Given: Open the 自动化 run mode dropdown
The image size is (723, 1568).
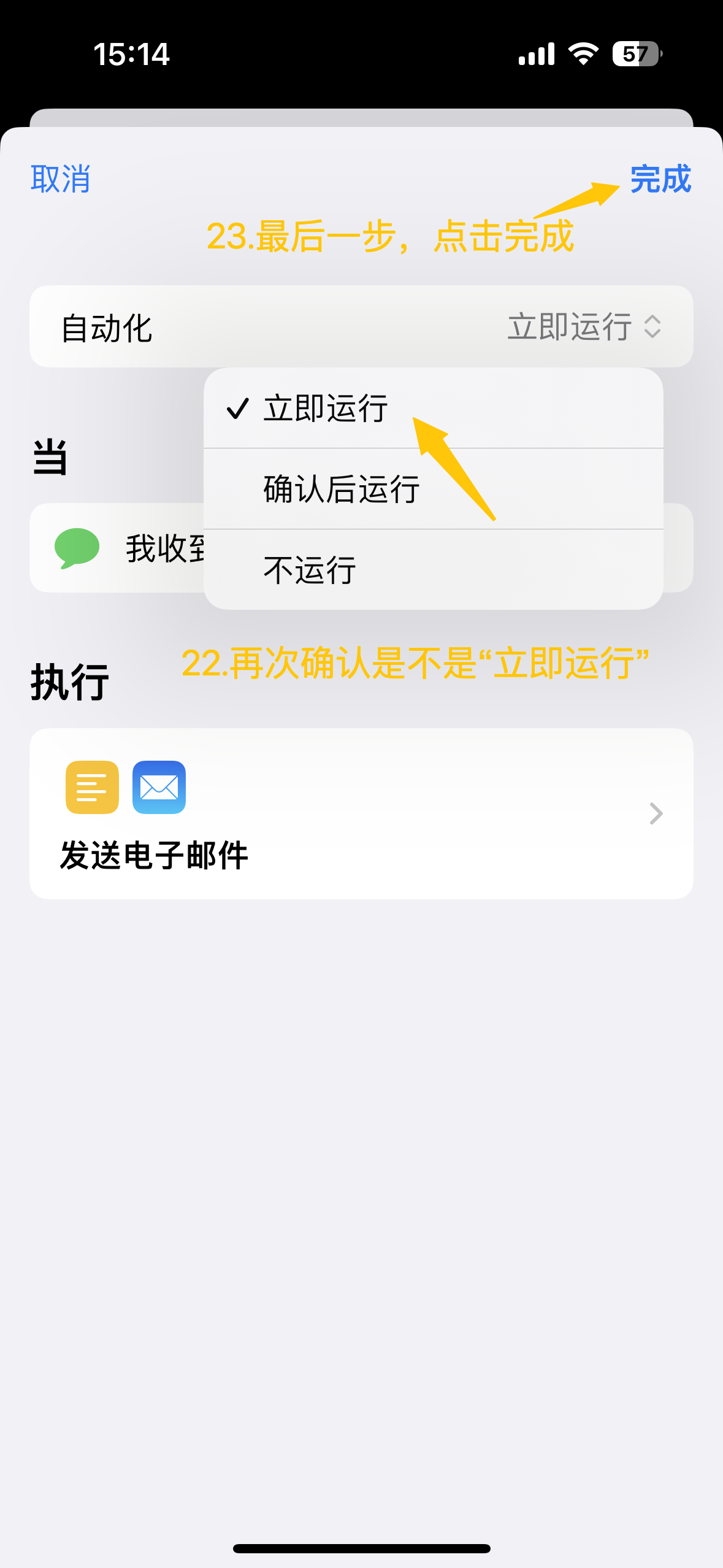Looking at the screenshot, I should point(583,326).
